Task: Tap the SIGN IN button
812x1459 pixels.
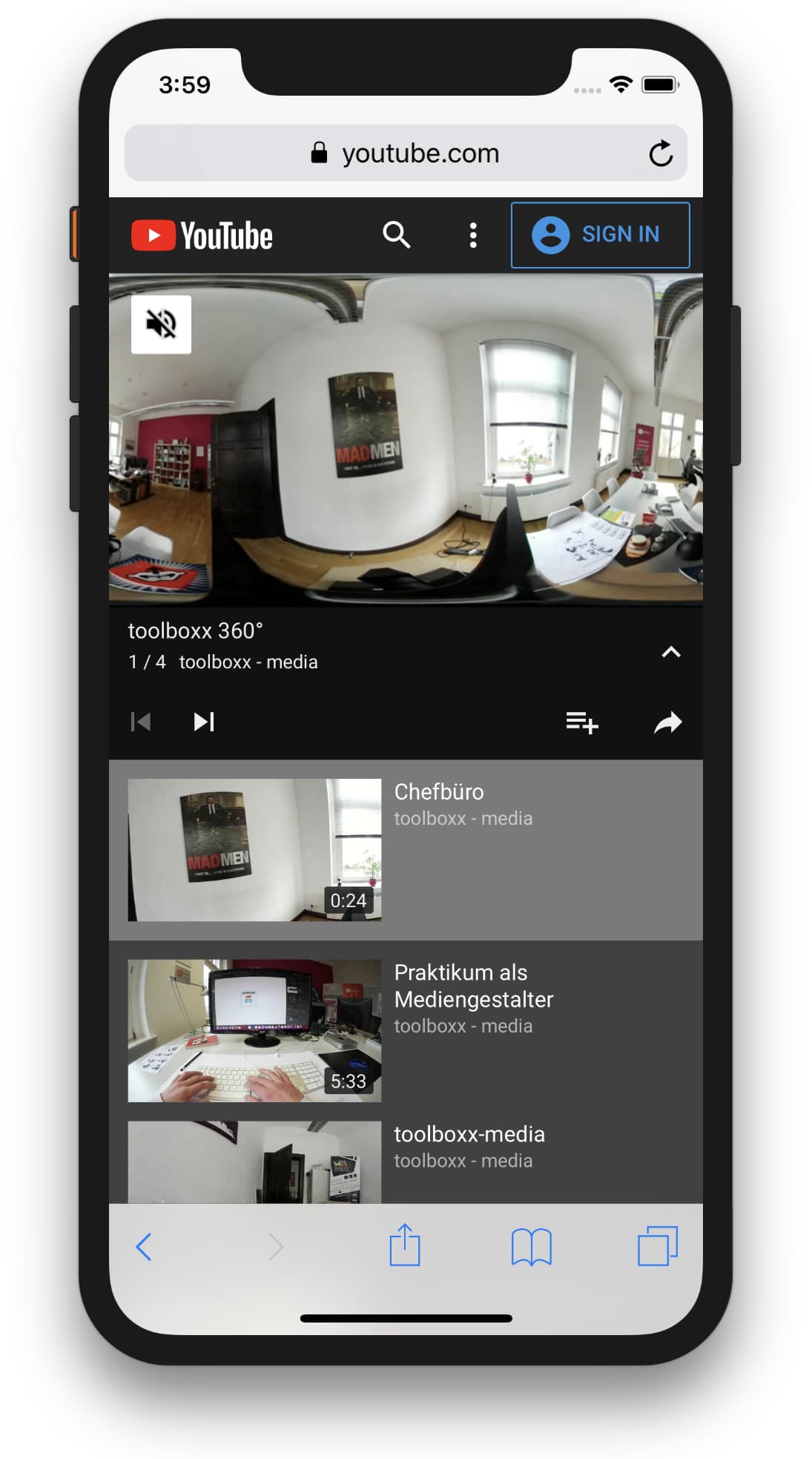Action: coord(600,235)
